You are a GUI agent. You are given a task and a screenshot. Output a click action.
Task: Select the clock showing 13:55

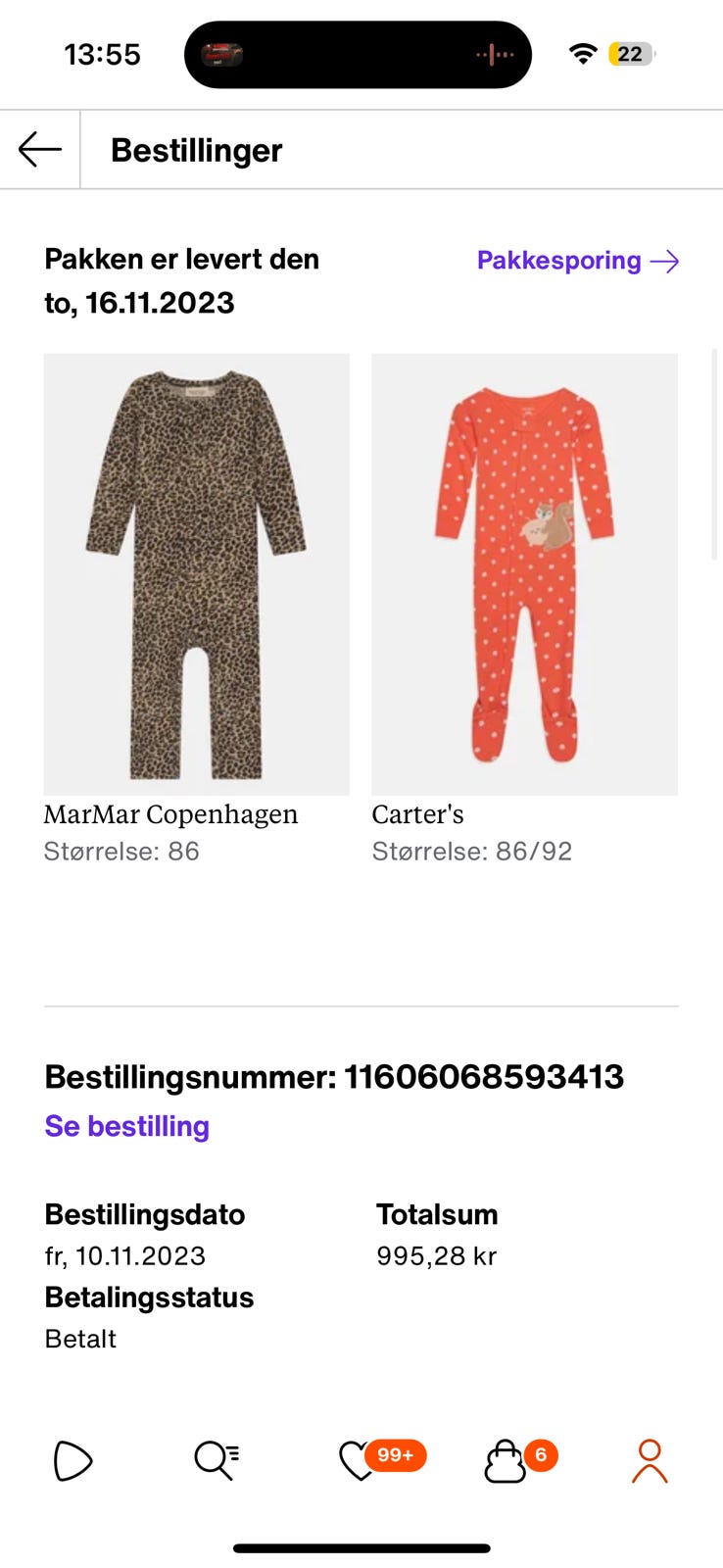click(104, 54)
